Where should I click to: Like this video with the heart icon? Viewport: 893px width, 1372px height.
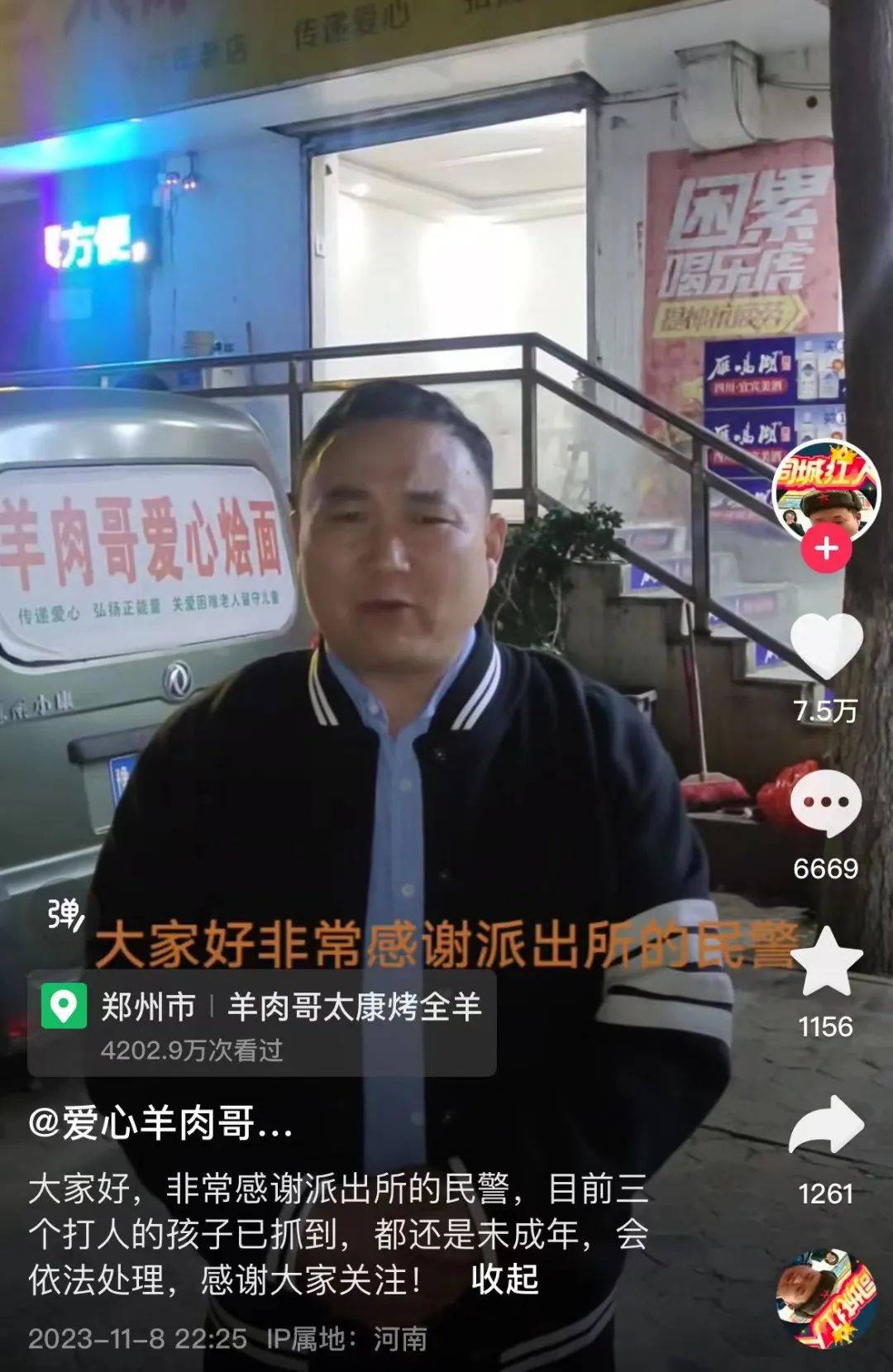pos(826,646)
